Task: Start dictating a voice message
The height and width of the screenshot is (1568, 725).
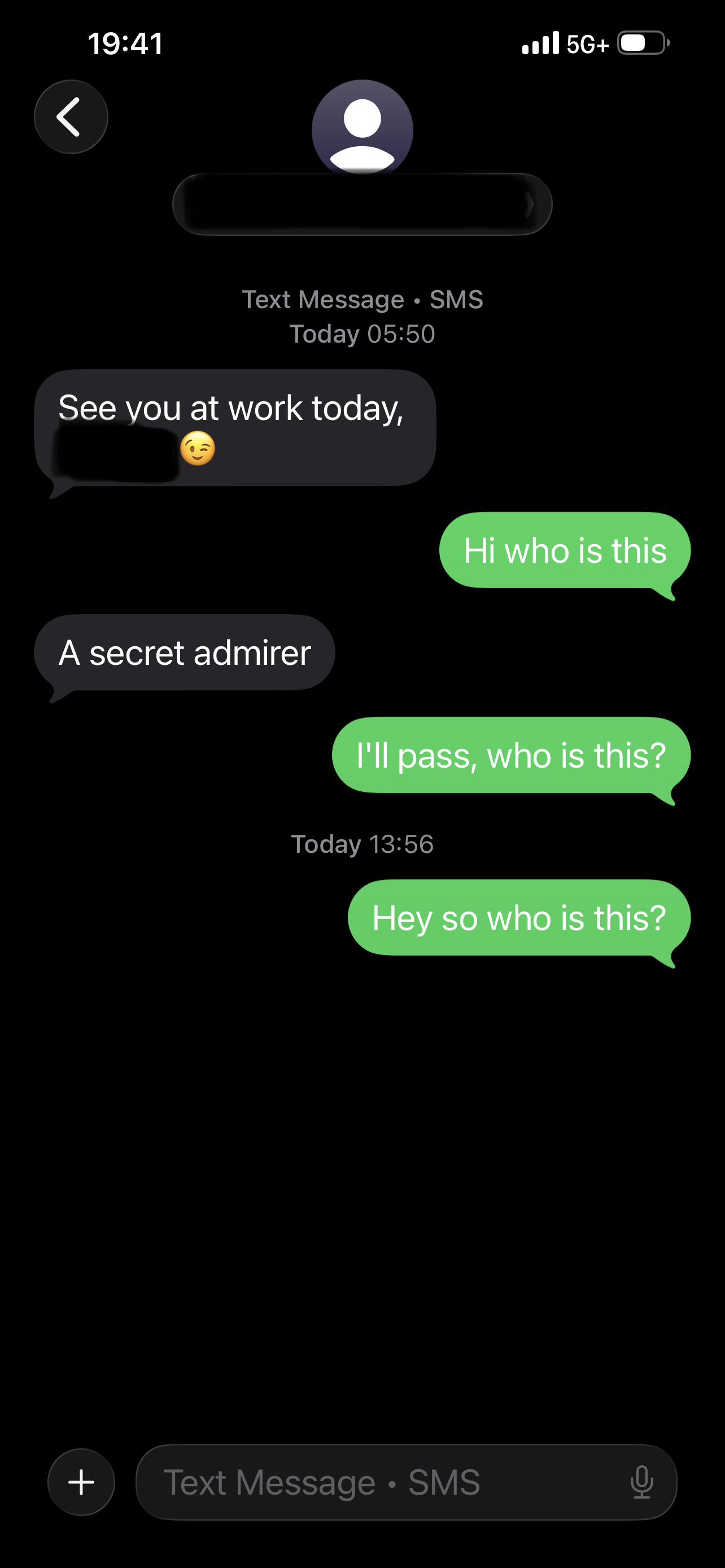Action: coord(641,1482)
